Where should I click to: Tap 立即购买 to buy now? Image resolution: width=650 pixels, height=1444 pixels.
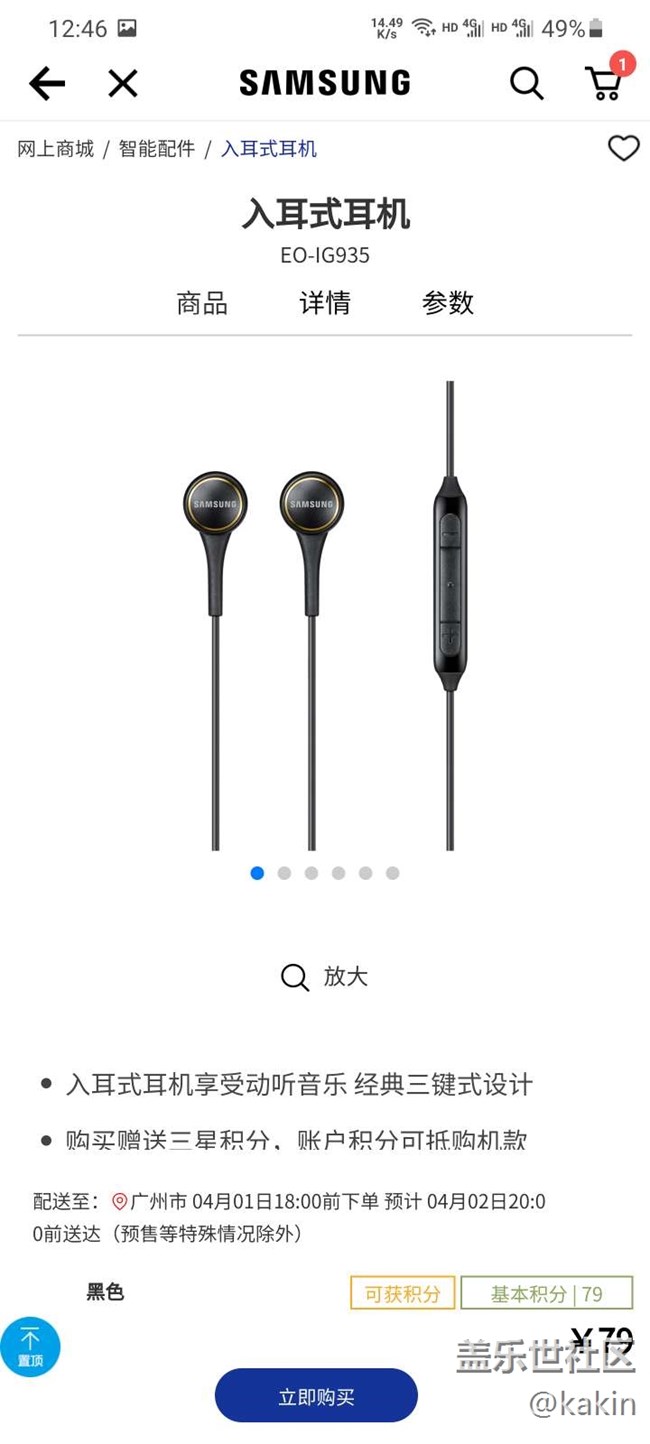(316, 1397)
